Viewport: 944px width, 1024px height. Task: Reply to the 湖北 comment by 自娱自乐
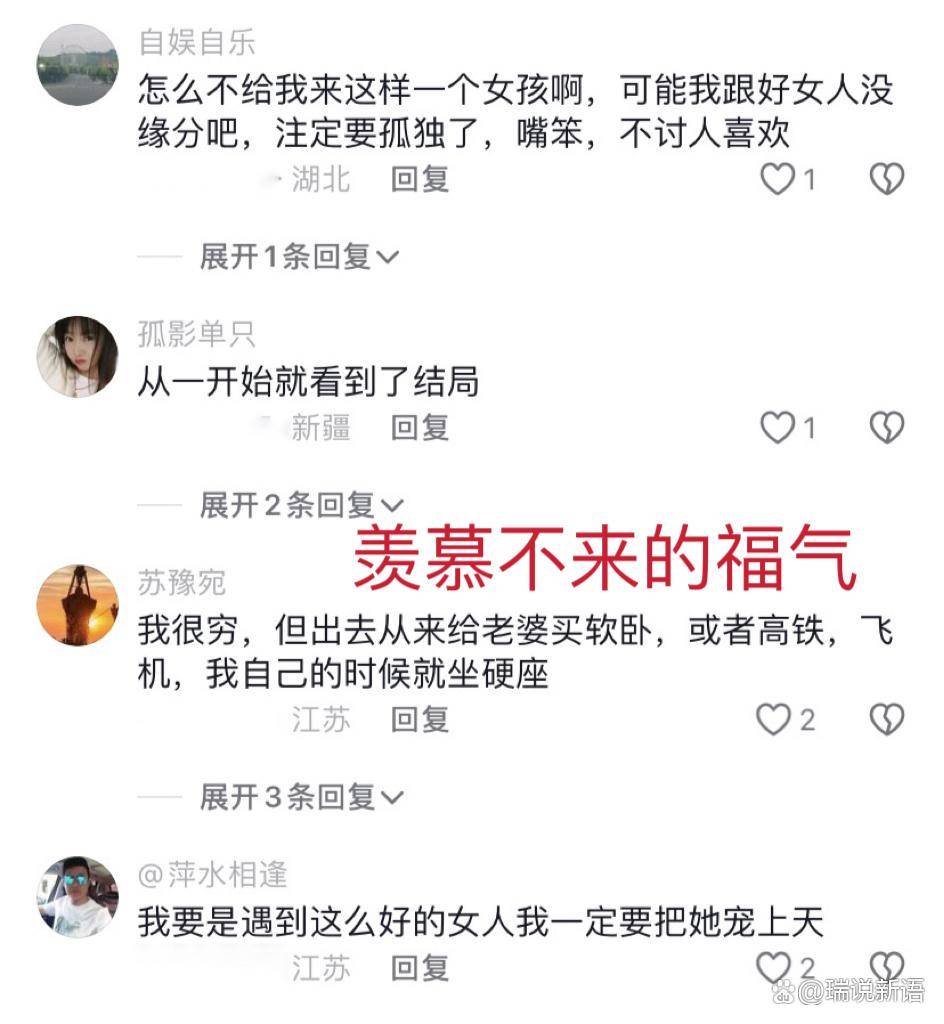(419, 179)
